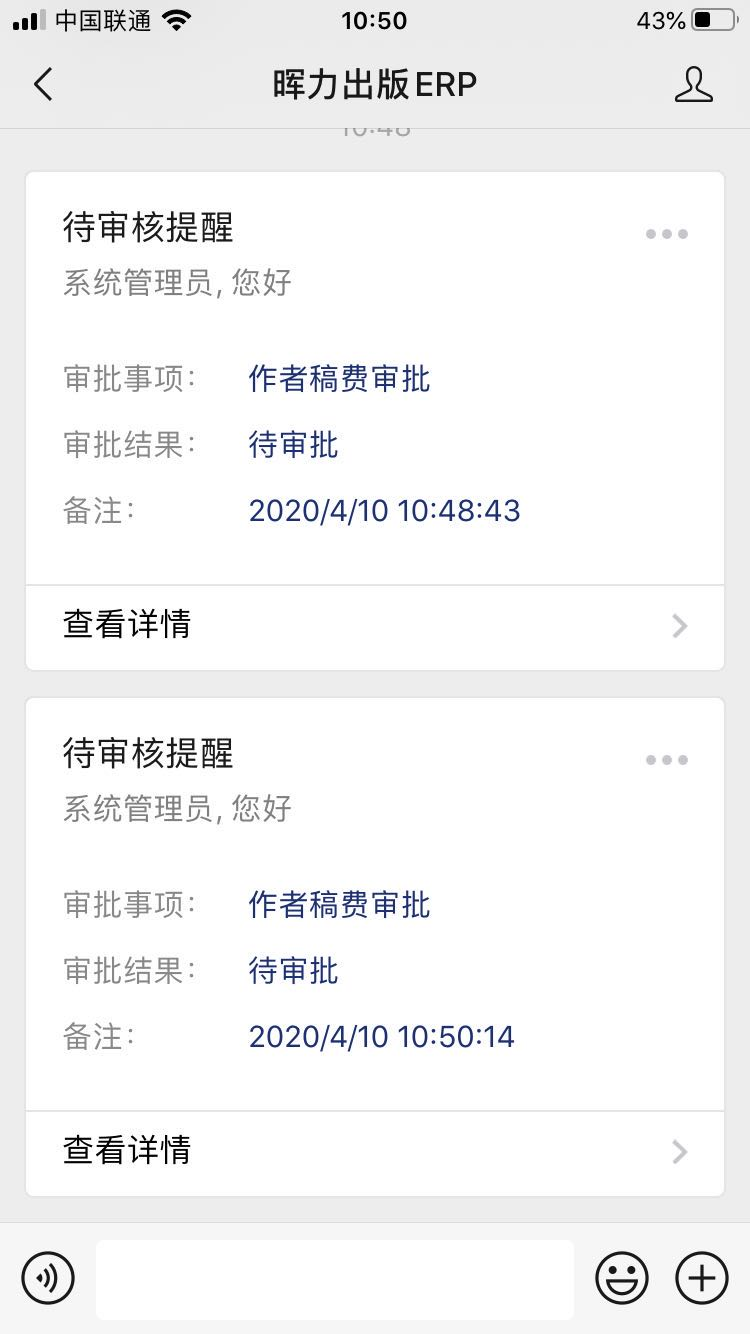
Task: Tap the voice input microphone icon
Action: [x=48, y=1278]
